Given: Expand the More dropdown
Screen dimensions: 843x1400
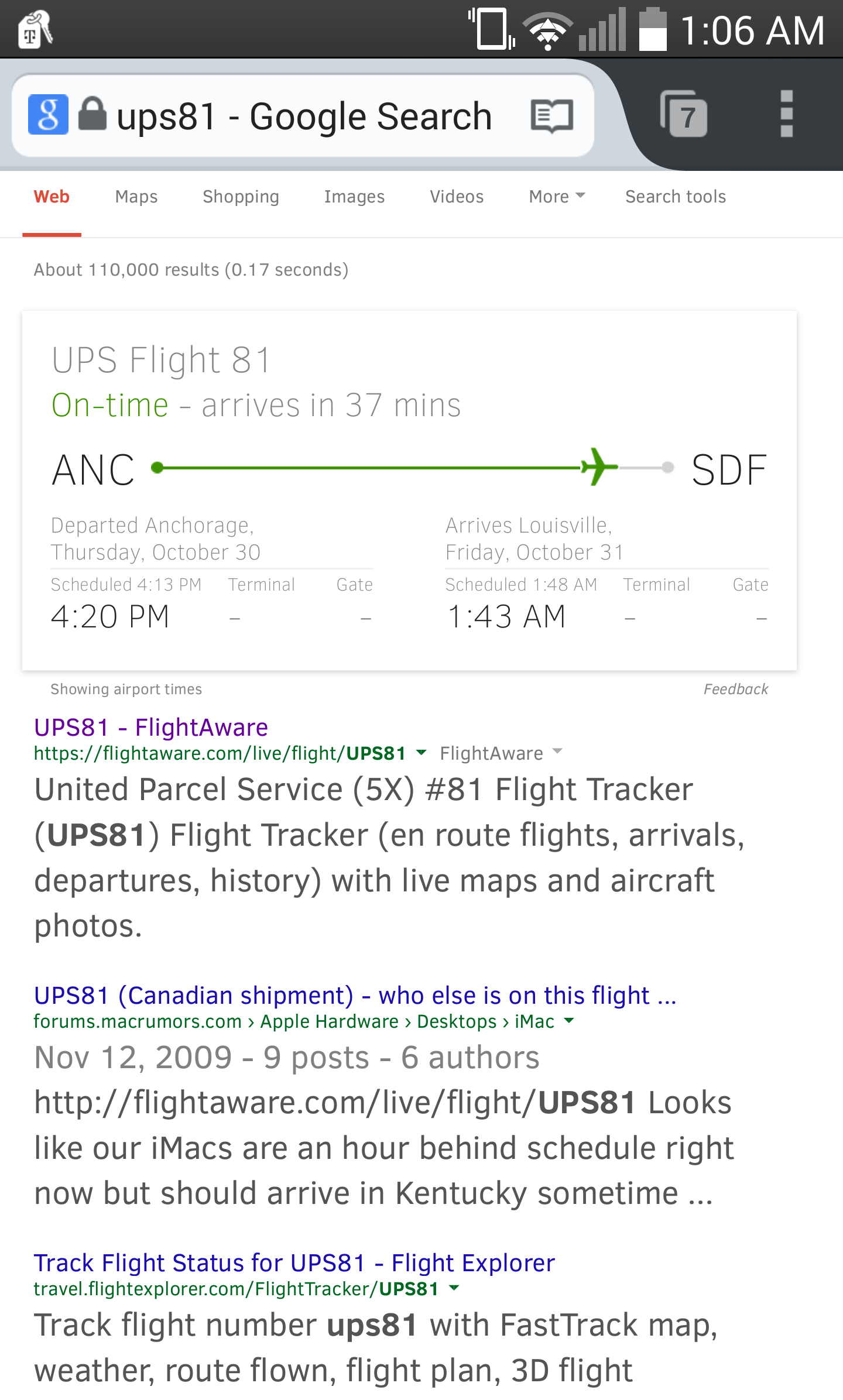Looking at the screenshot, I should (557, 197).
